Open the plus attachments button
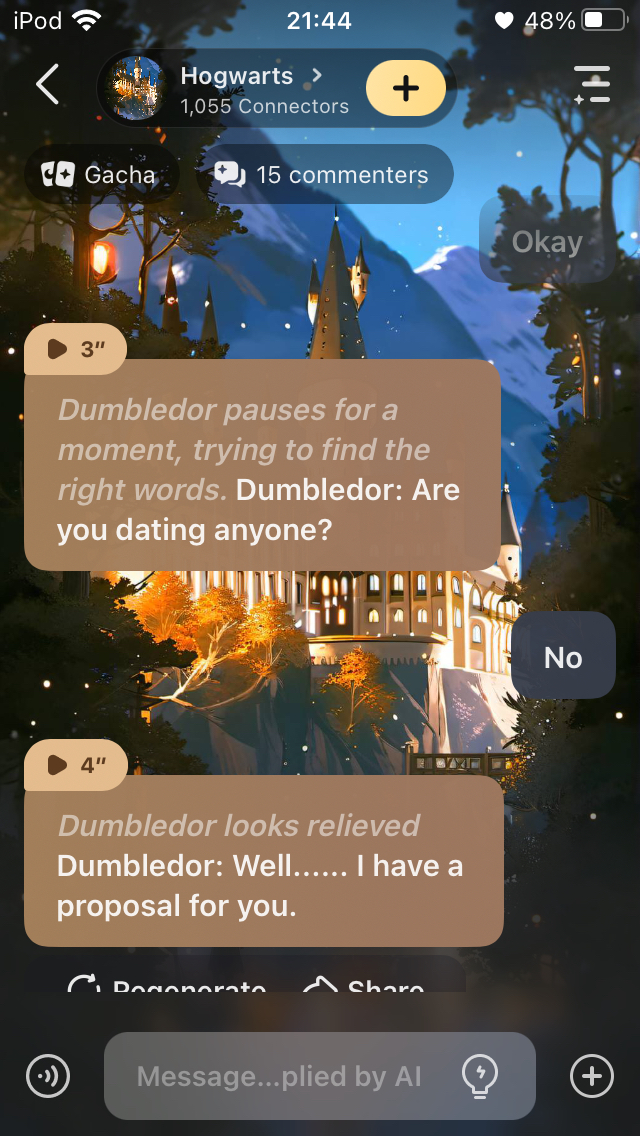This screenshot has width=640, height=1136. [591, 1076]
